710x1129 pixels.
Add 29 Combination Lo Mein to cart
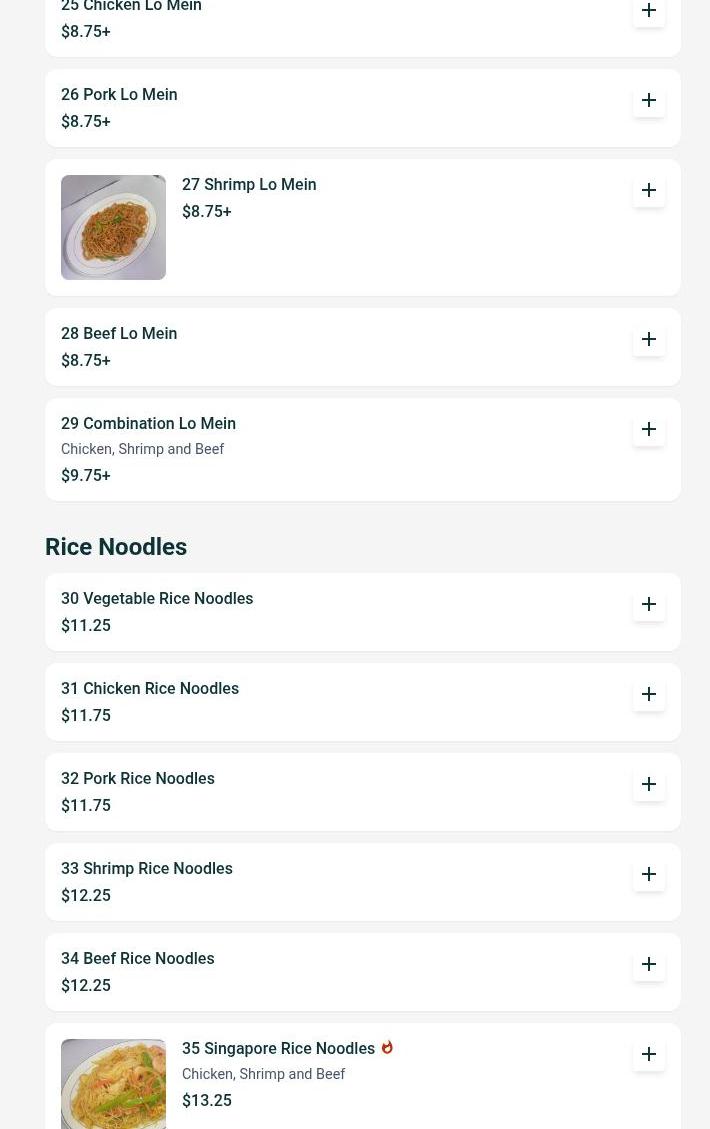[x=649, y=429]
